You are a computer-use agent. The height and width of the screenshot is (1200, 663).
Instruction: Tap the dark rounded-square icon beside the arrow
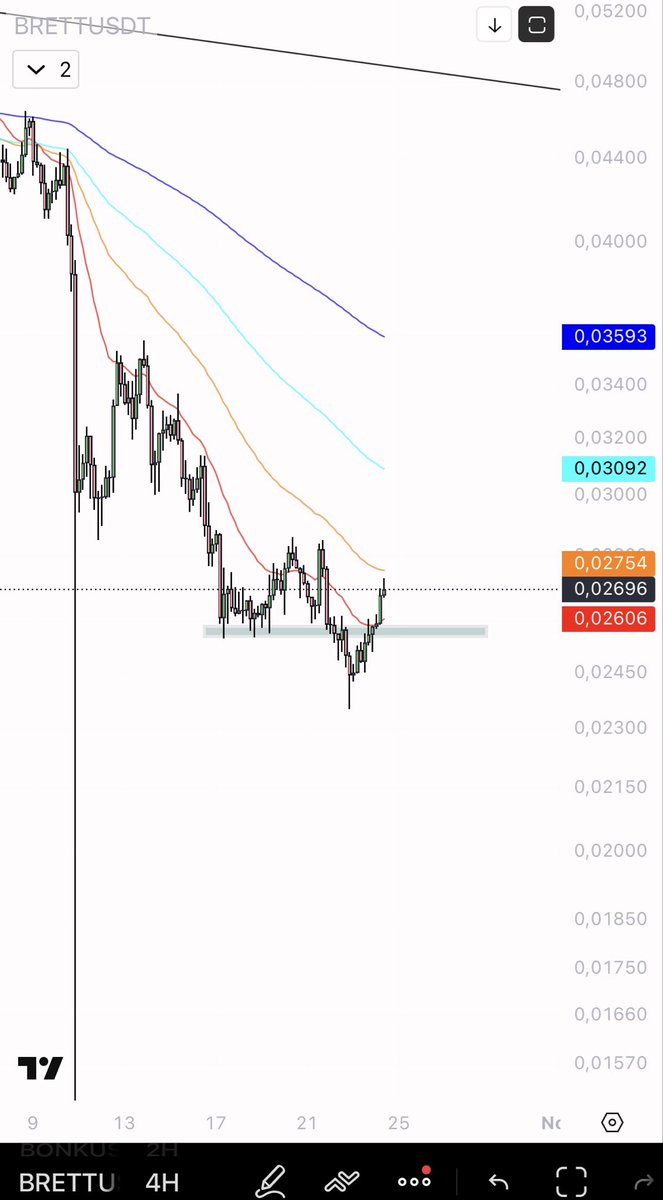coord(537,25)
